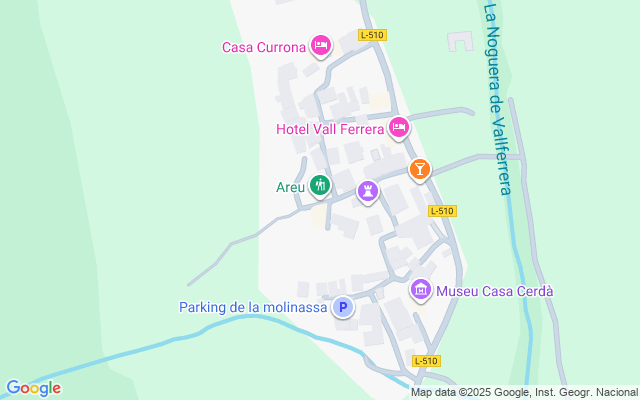The image size is (640, 400).
Task: Select the purple tower landmark pin
Action: [x=369, y=190]
